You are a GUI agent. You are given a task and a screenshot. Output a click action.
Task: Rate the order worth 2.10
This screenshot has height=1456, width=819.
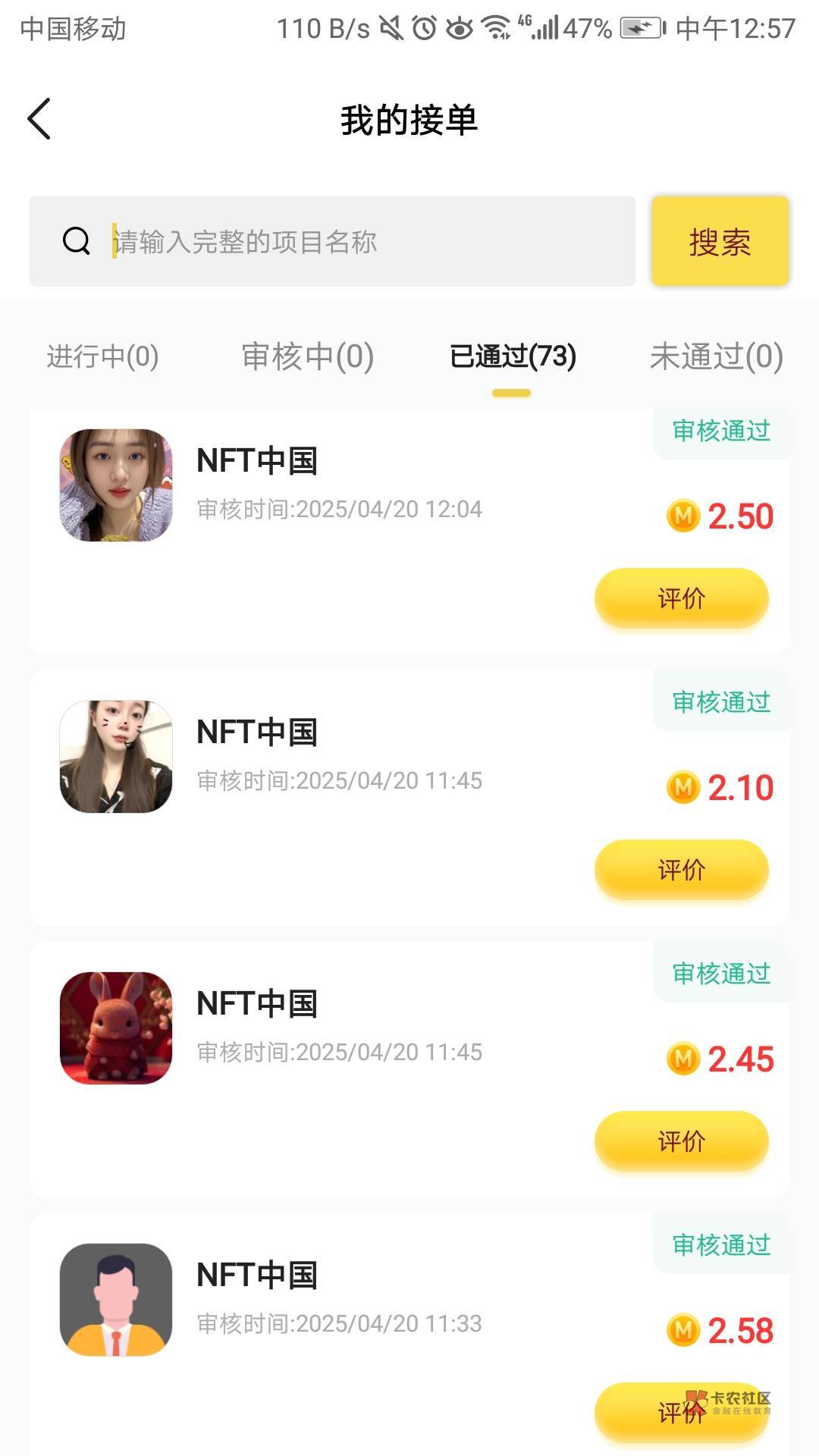point(681,870)
